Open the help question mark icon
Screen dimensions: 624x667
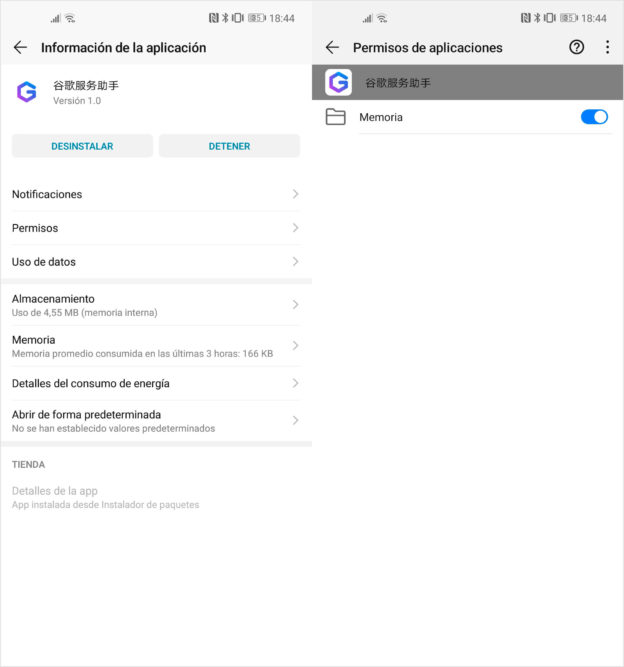pos(577,47)
